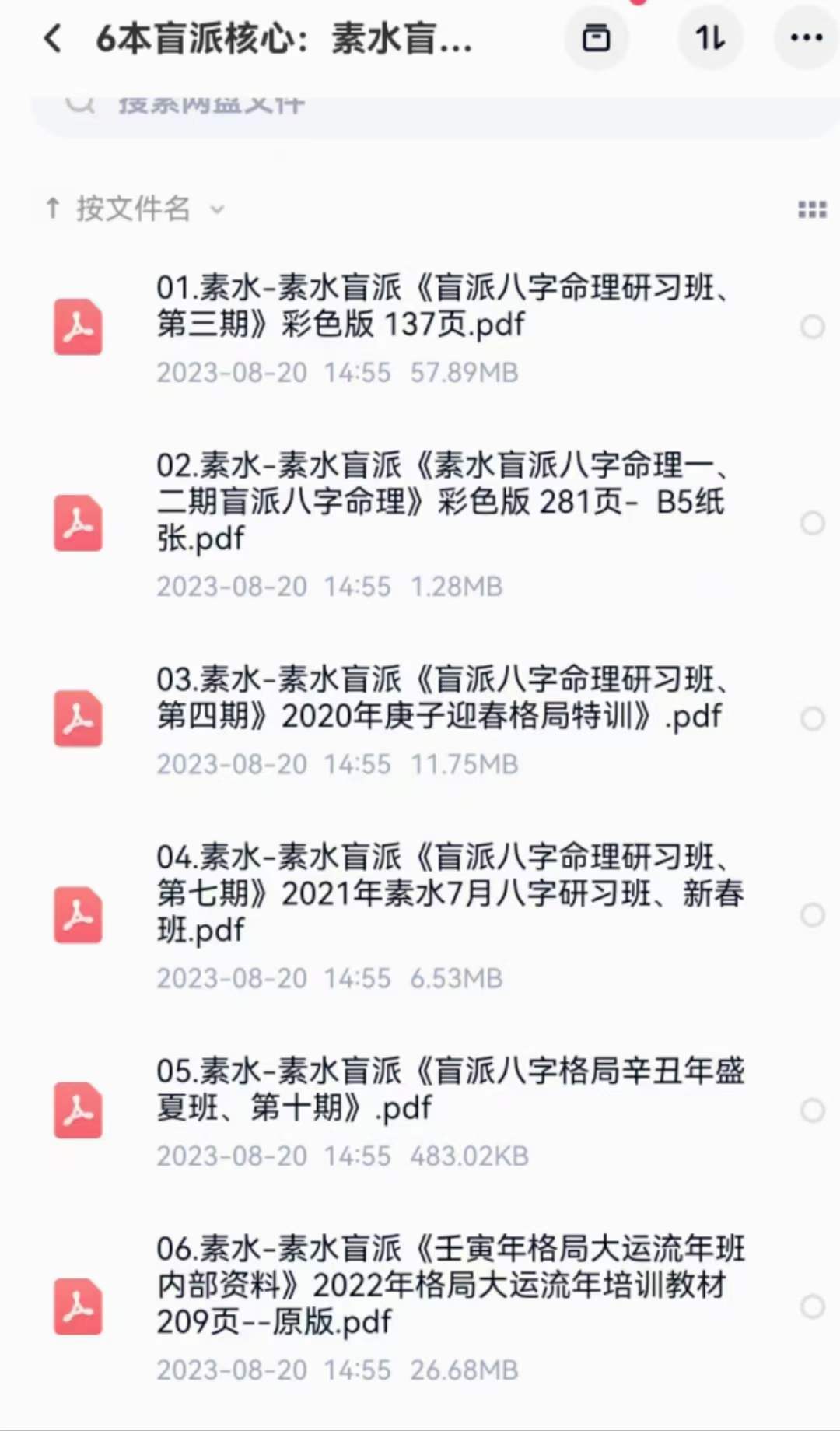Select file 03 with its circle checkbox
The height and width of the screenshot is (1431, 840).
tap(813, 718)
